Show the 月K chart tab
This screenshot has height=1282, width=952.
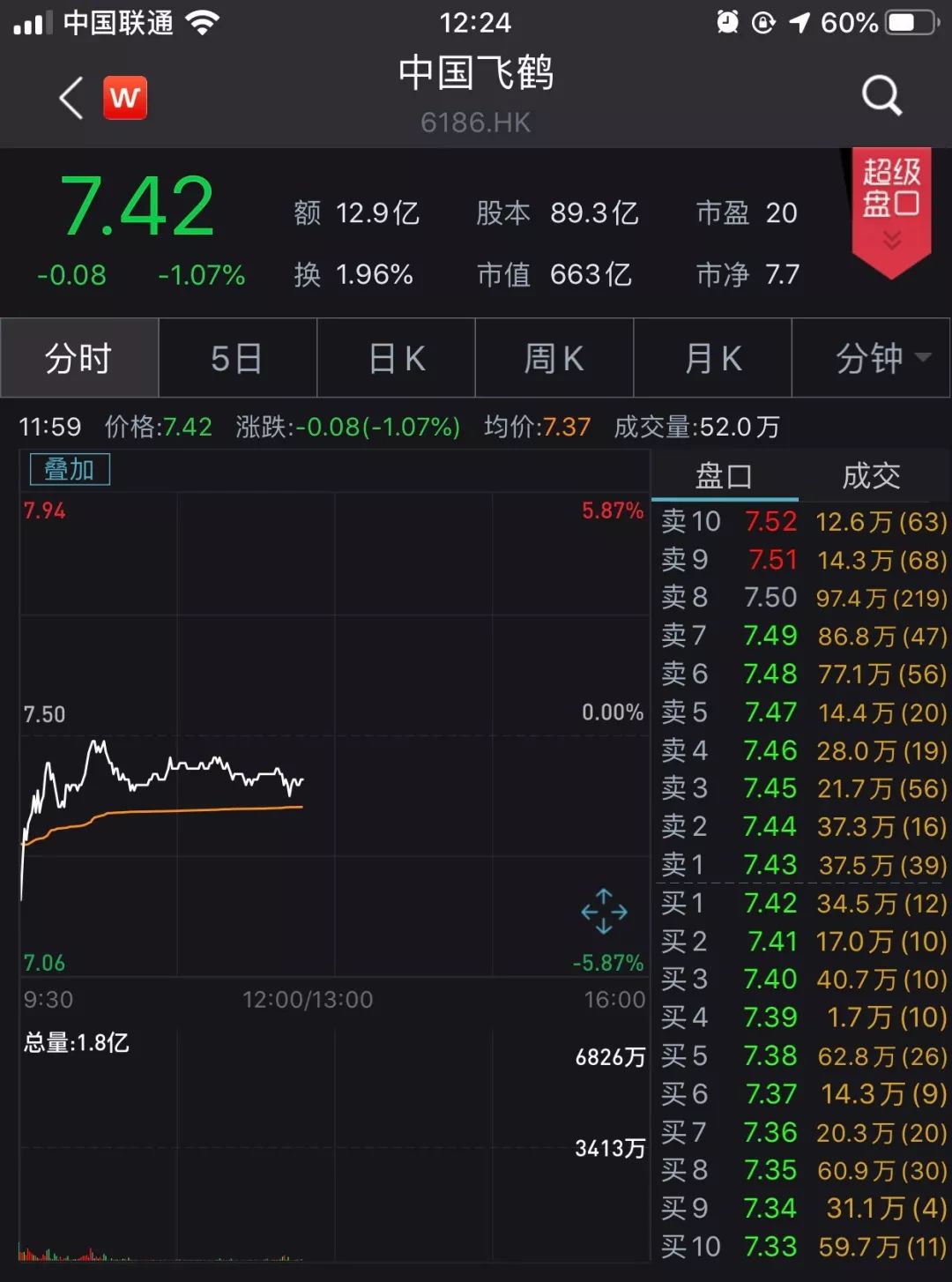click(713, 358)
